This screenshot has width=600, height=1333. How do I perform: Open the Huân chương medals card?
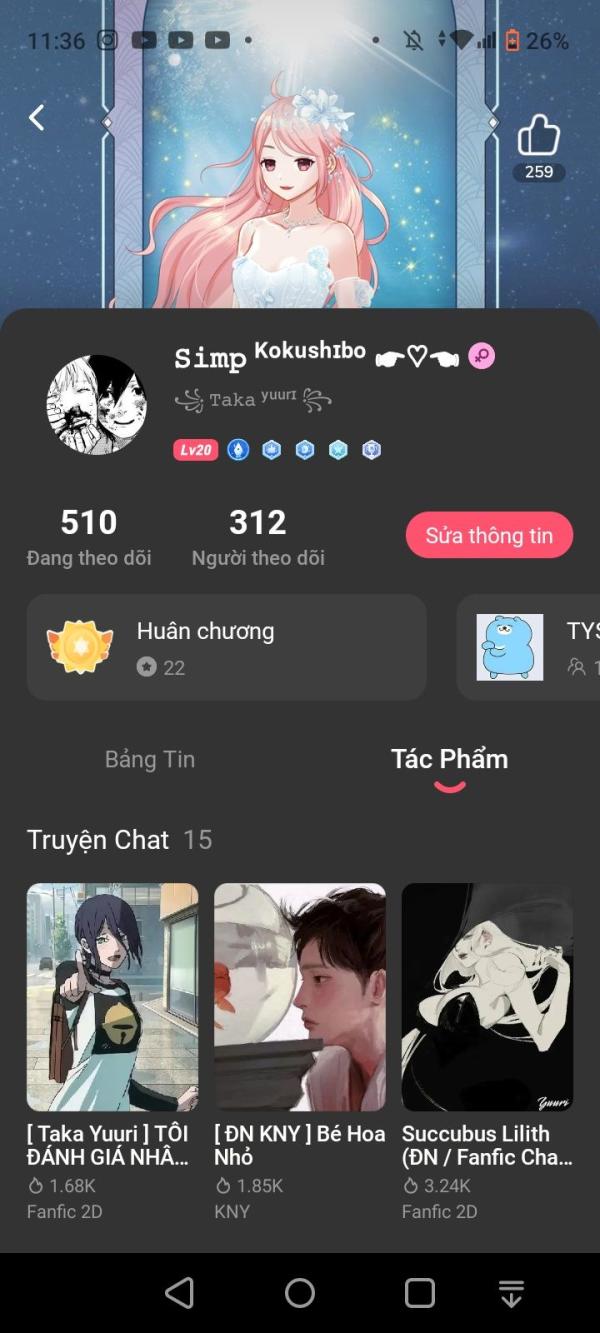(227, 647)
